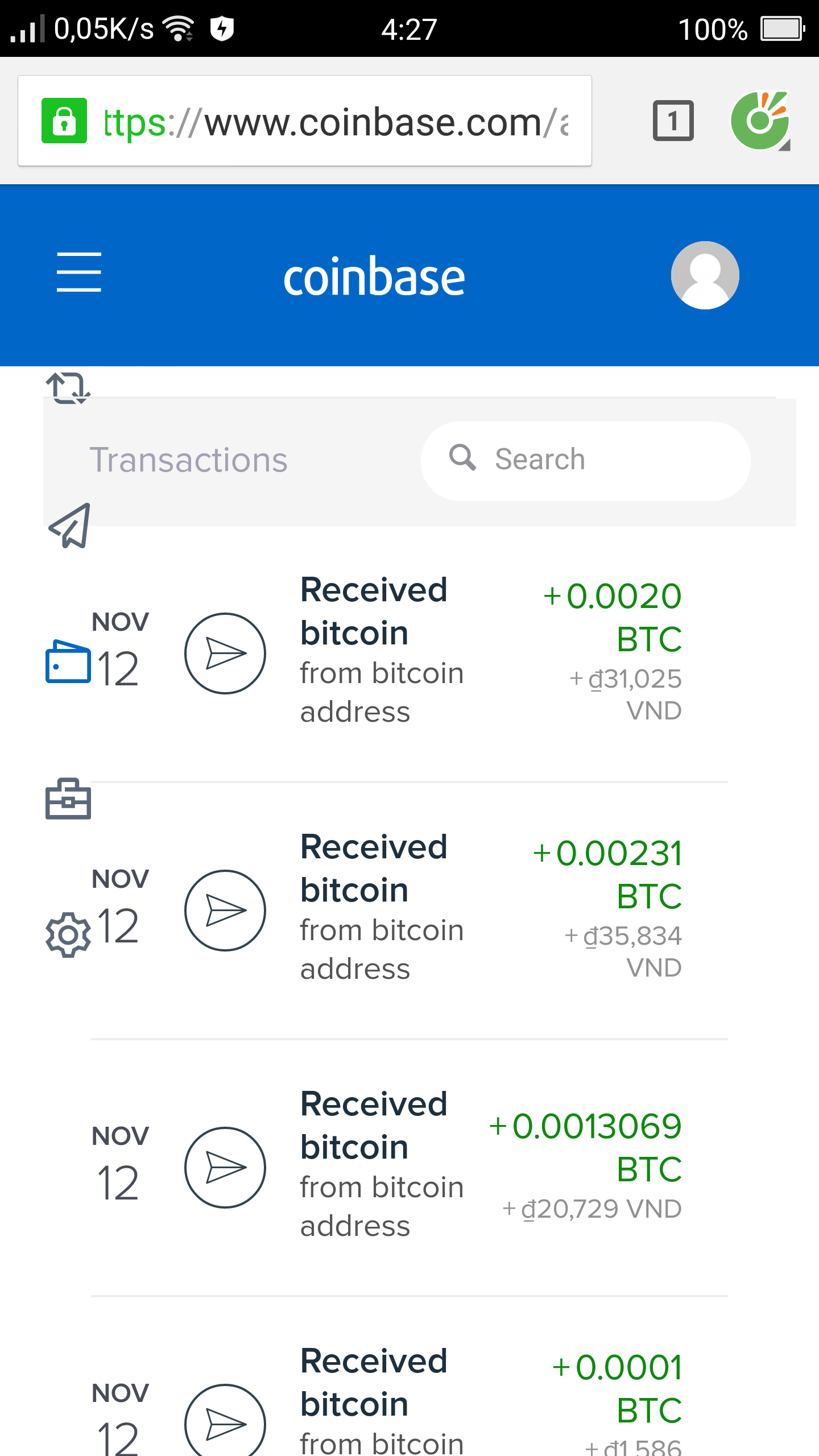Tap the Search transactions field
The width and height of the screenshot is (819, 1456).
tap(586, 460)
